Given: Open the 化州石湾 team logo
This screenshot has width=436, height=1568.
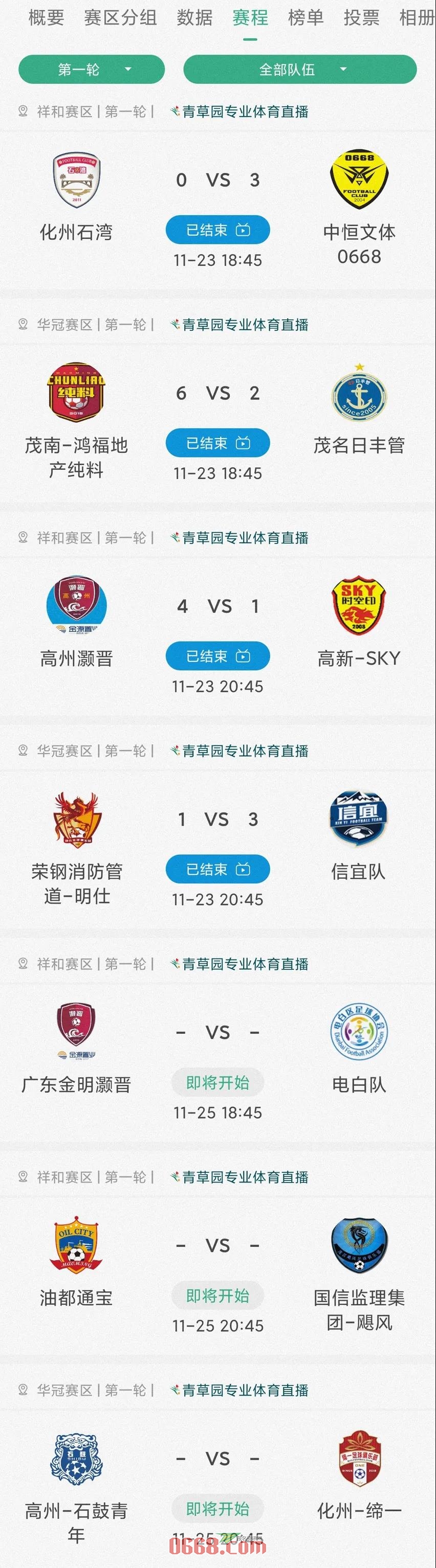Looking at the screenshot, I should 76,180.
